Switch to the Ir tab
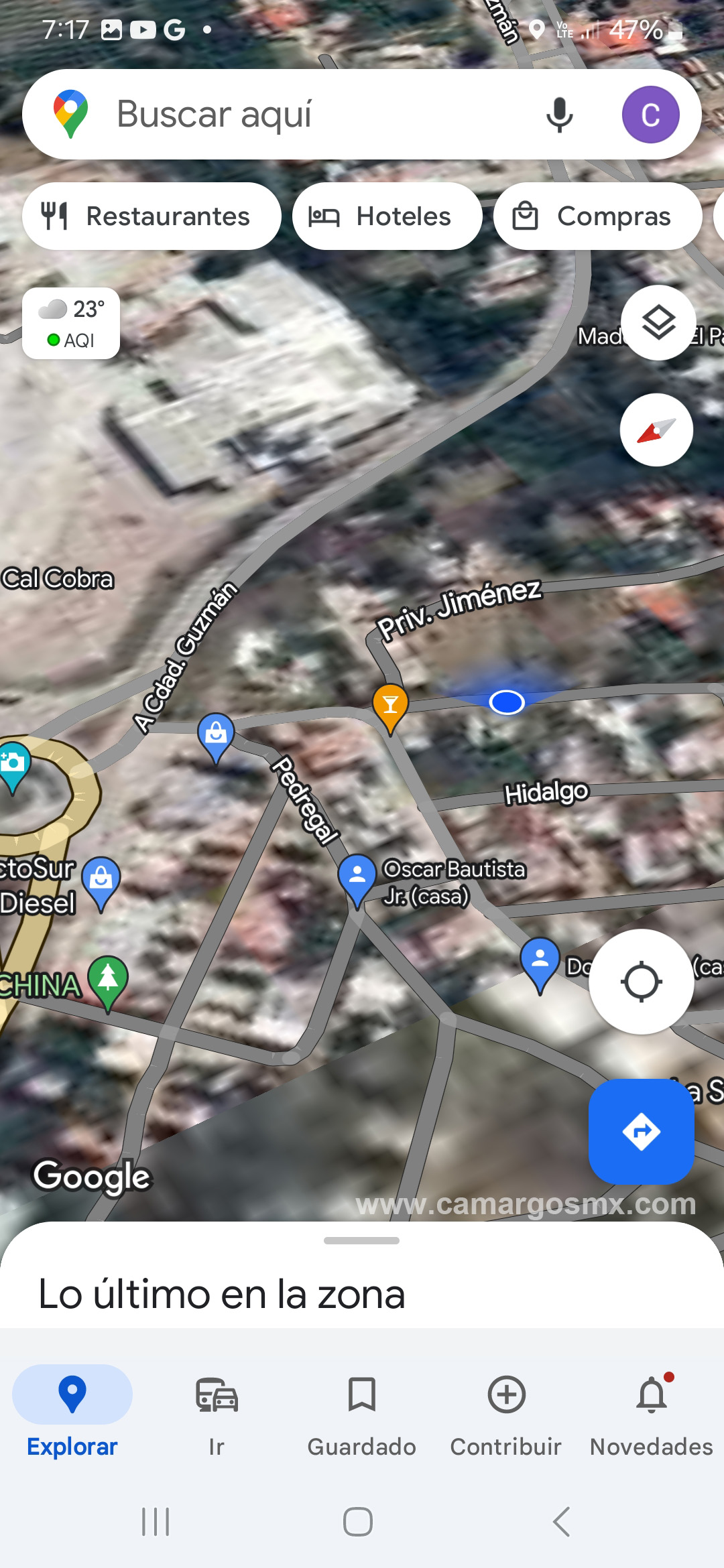This screenshot has width=724, height=1568. 216,1411
